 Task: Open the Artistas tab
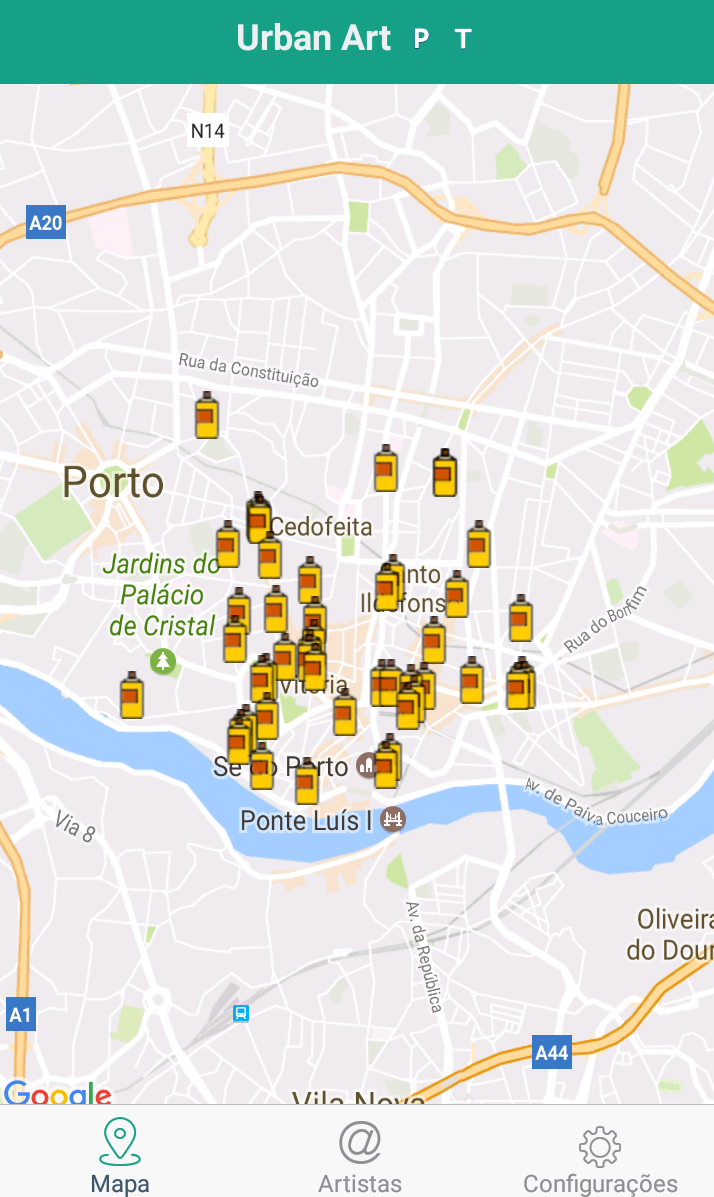click(x=360, y=1157)
